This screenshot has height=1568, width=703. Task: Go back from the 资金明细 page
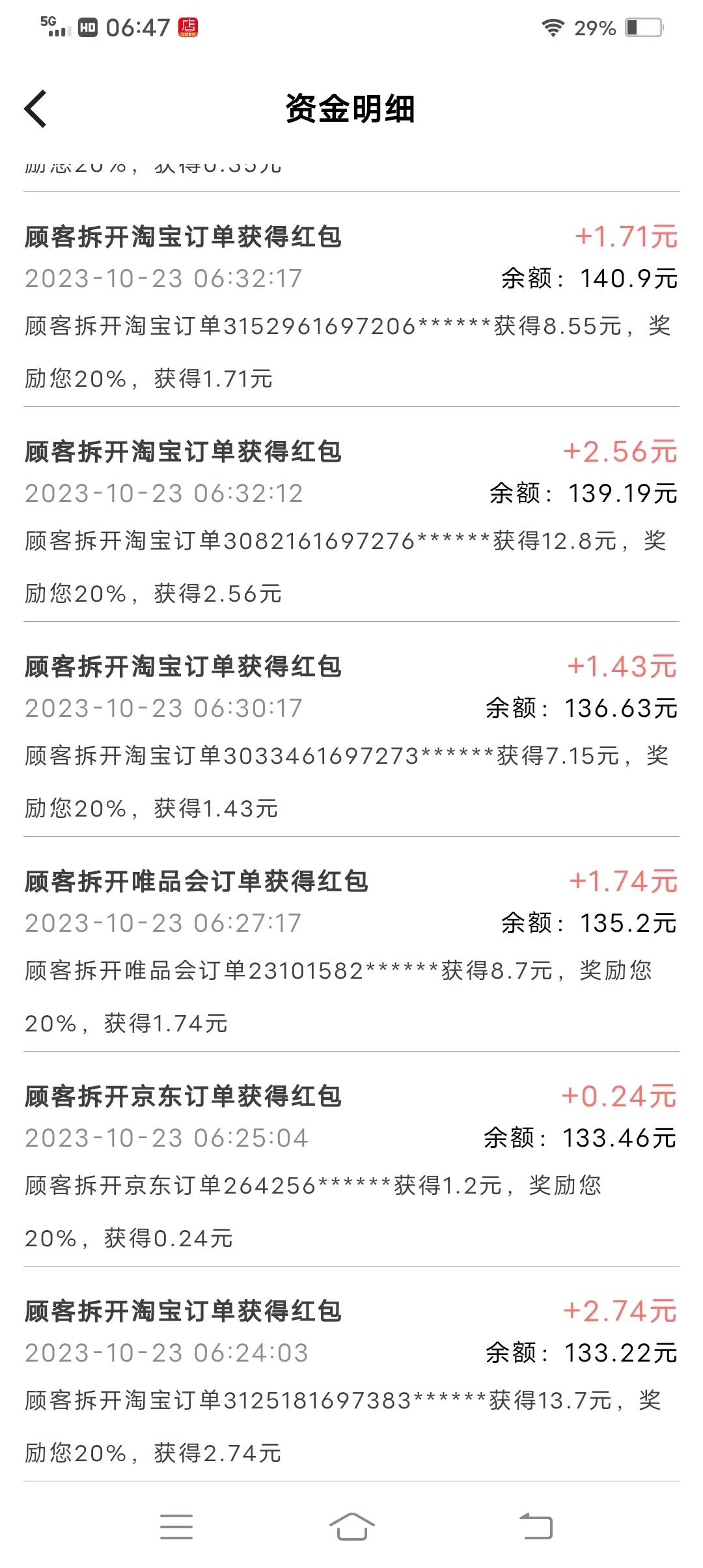pos(36,109)
